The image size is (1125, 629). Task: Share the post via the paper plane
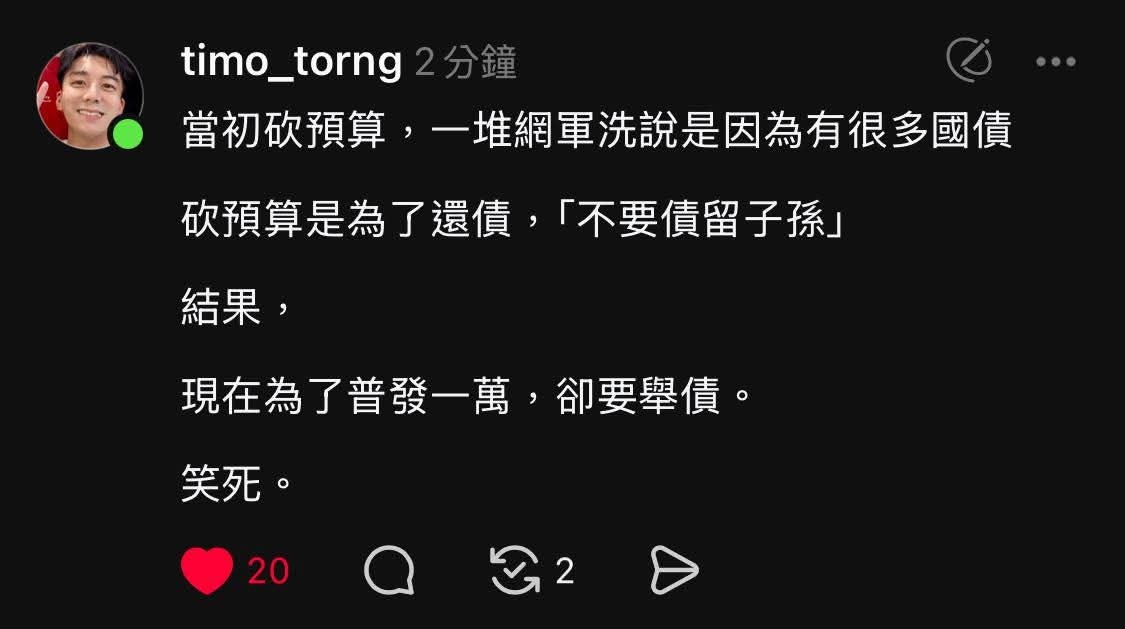pos(673,571)
